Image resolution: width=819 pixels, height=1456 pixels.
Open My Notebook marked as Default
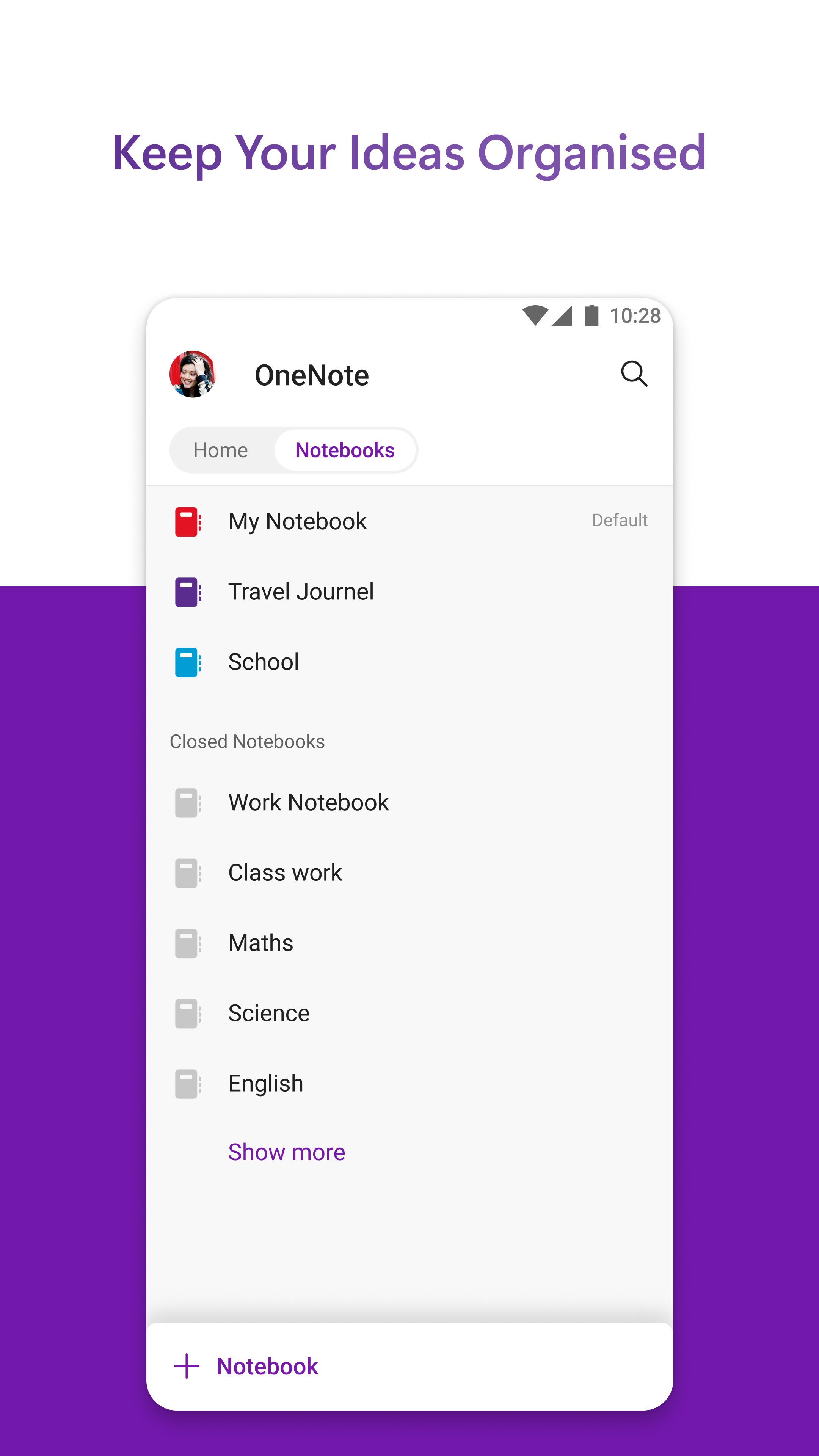297,521
